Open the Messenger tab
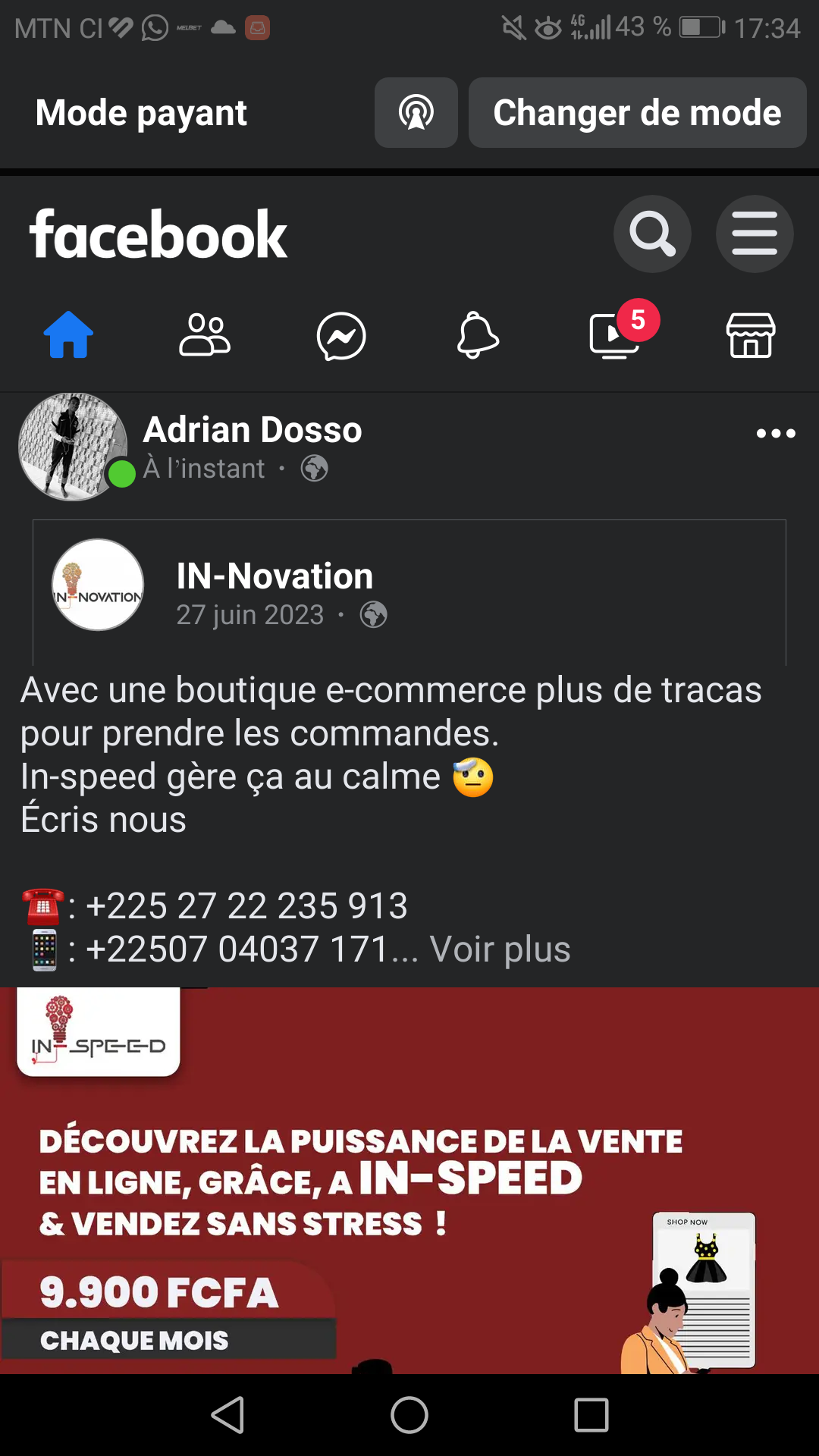819x1456 pixels. coord(341,336)
